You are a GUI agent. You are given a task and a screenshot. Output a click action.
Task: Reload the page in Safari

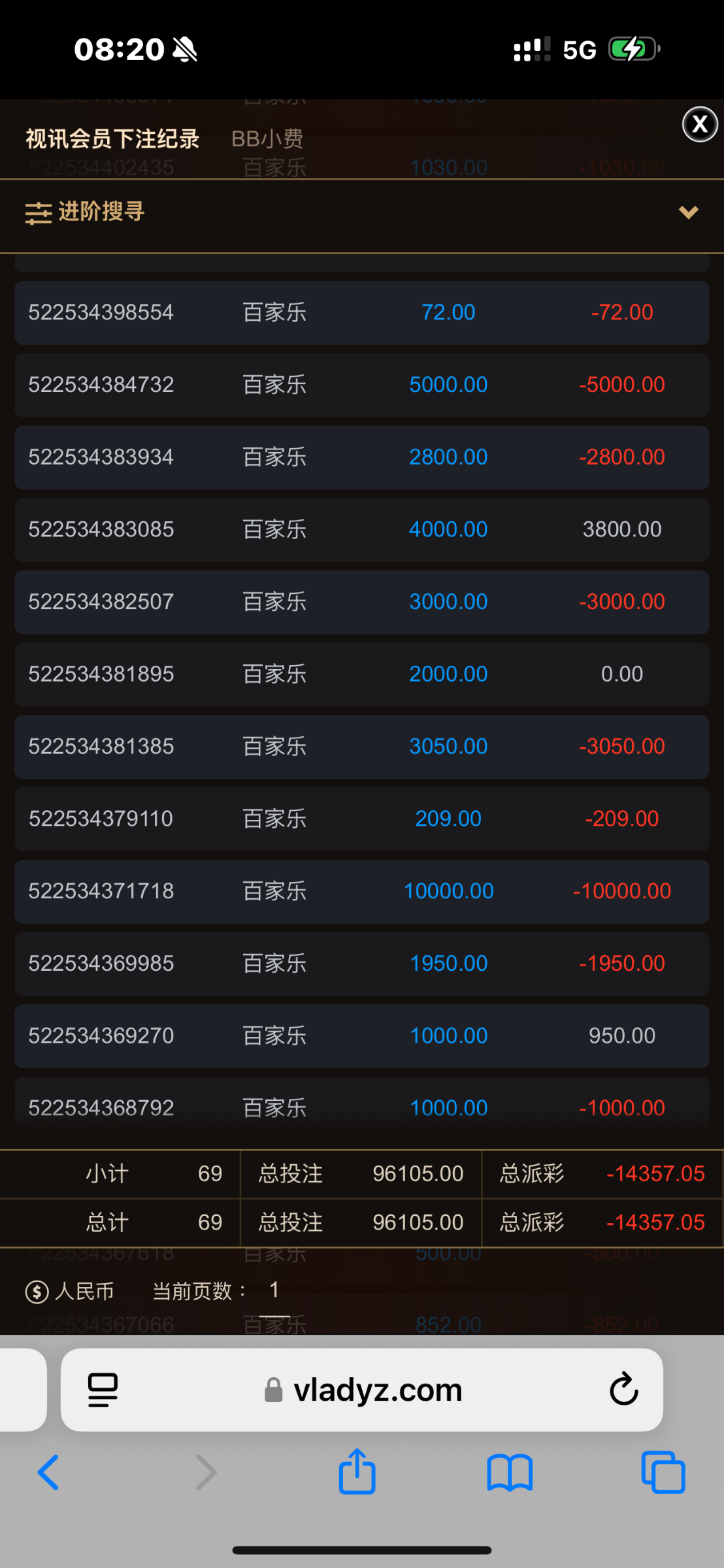coord(624,1390)
